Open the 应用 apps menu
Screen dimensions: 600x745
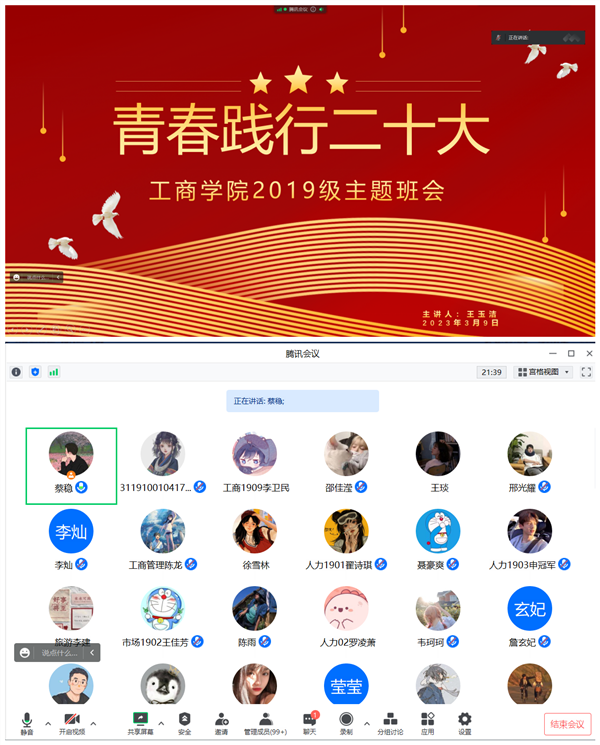pyautogui.click(x=428, y=723)
